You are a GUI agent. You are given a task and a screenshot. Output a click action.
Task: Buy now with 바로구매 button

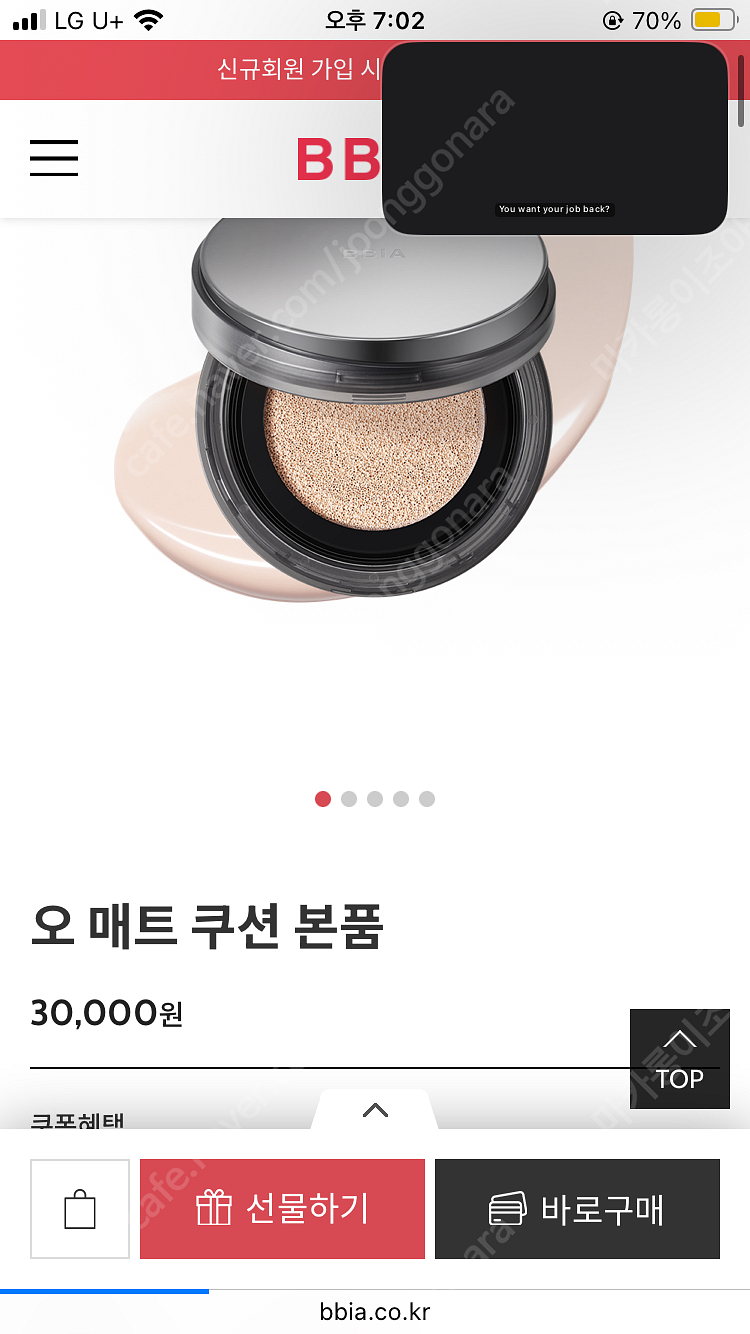tap(577, 1208)
